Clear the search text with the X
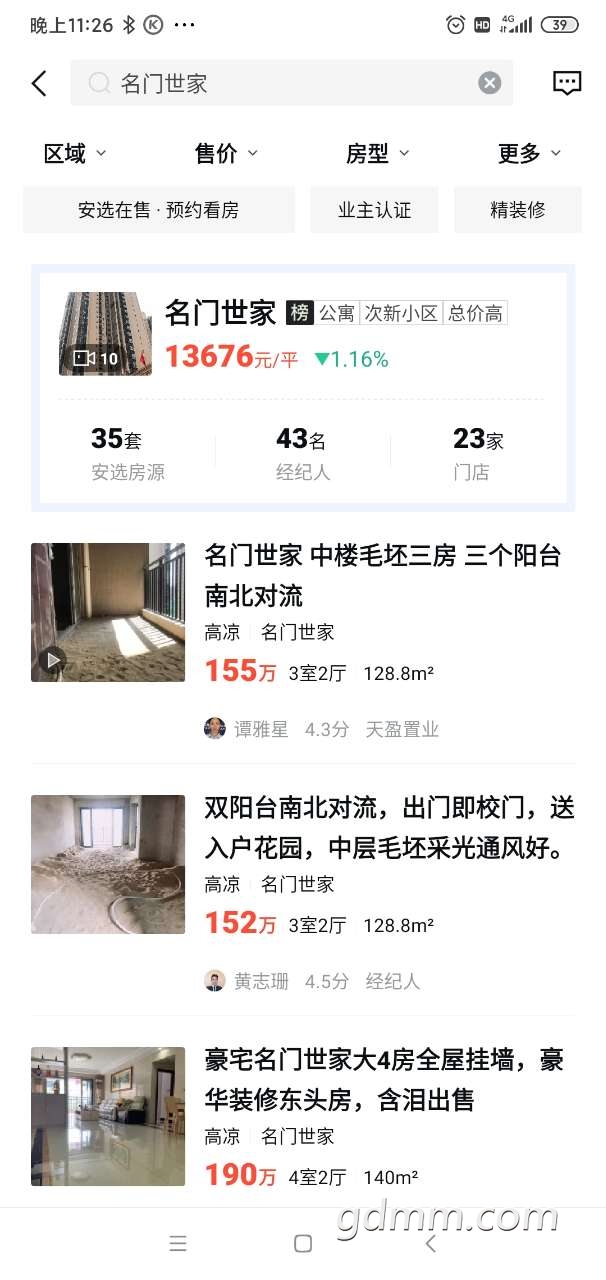The image size is (606, 1280). (489, 83)
